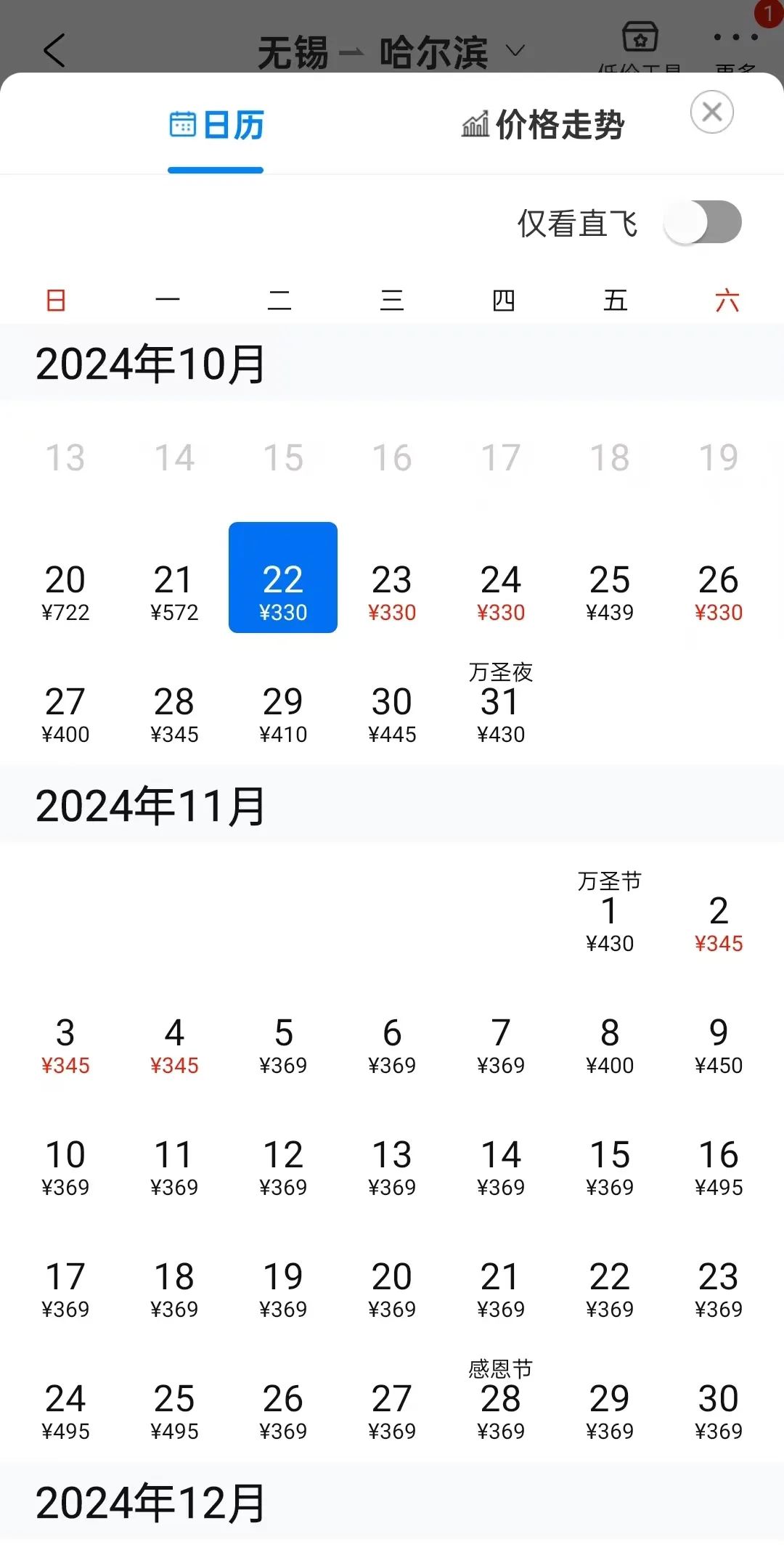Select November 9 priced ¥450
This screenshot has width=784, height=1563.
tap(719, 1045)
